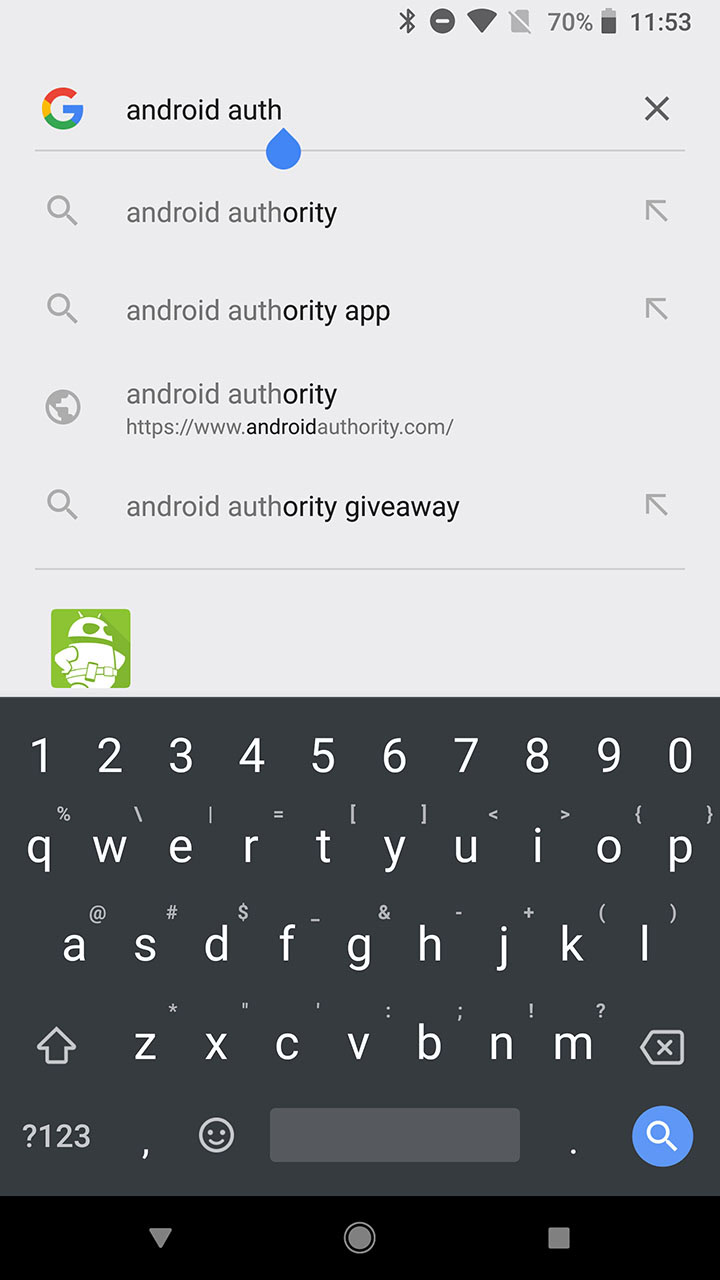Fill query with "android authority" using its arrow
This screenshot has width=720, height=1280.
coord(656,211)
